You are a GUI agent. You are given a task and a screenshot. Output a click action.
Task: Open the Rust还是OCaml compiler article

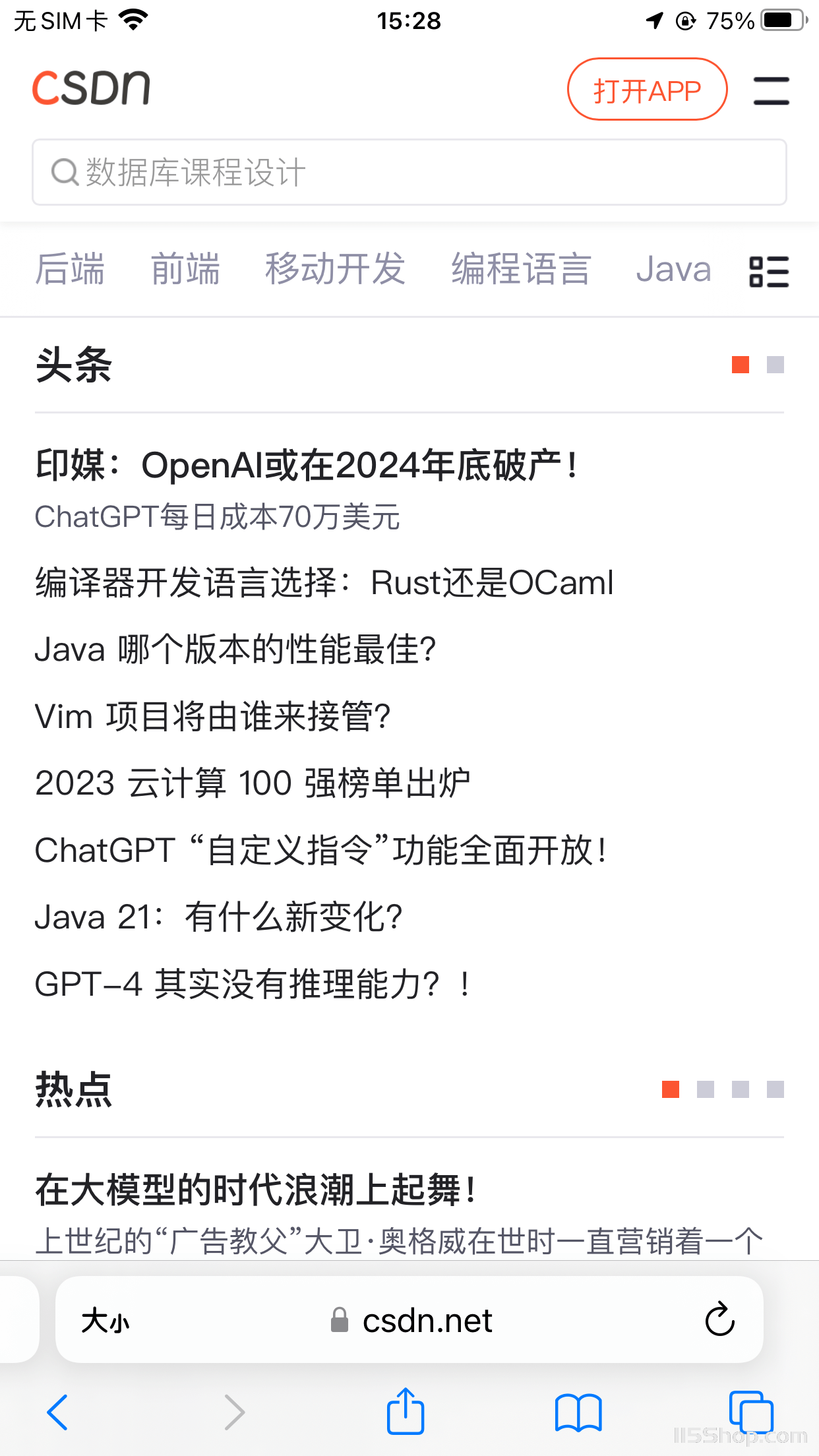(x=324, y=583)
